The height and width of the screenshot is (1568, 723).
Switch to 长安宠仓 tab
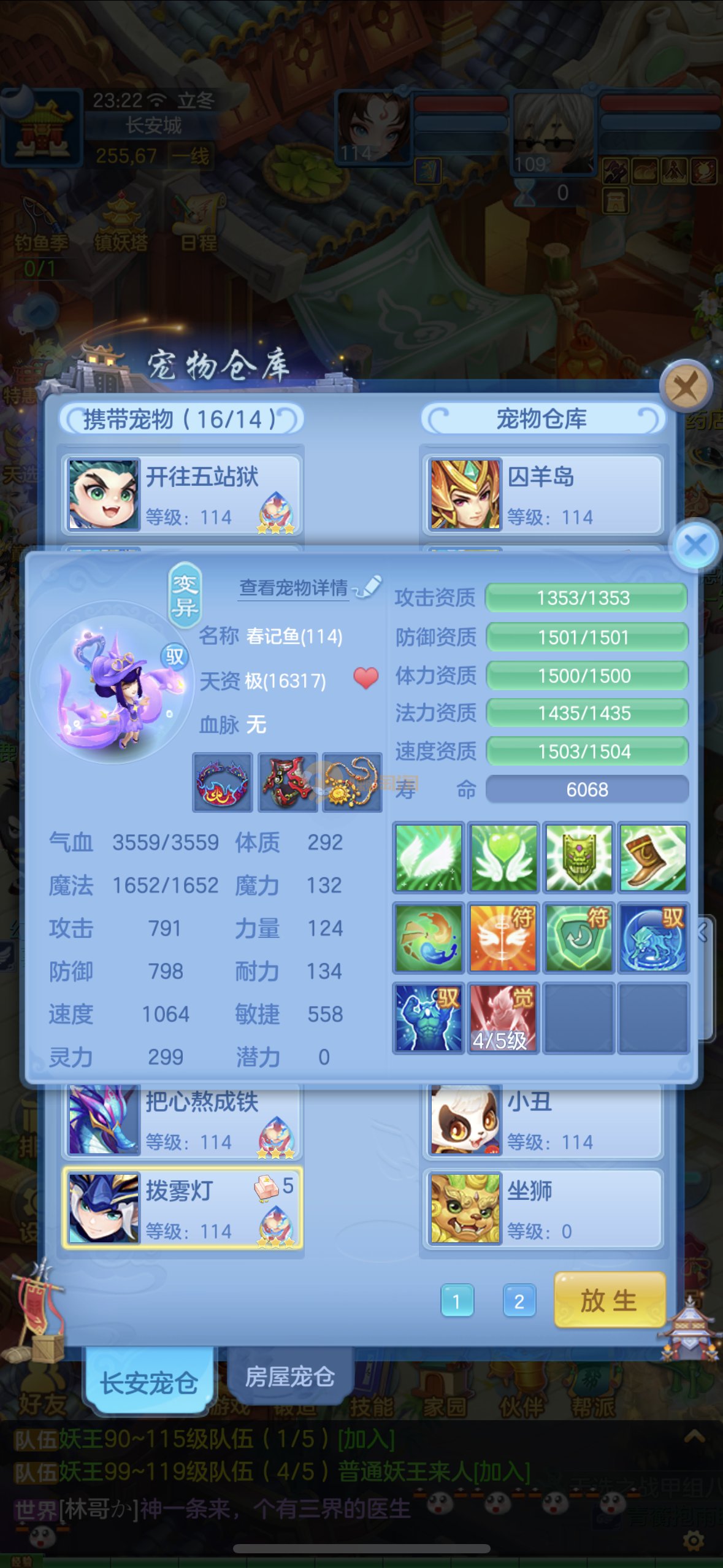149,1383
